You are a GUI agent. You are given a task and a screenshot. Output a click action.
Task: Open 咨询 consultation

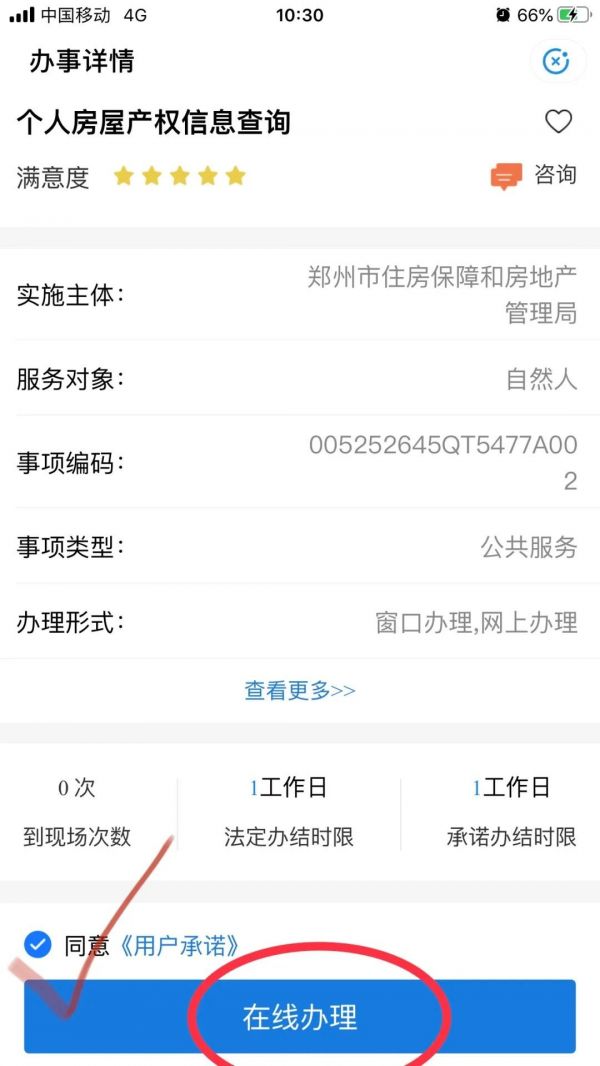click(x=533, y=175)
